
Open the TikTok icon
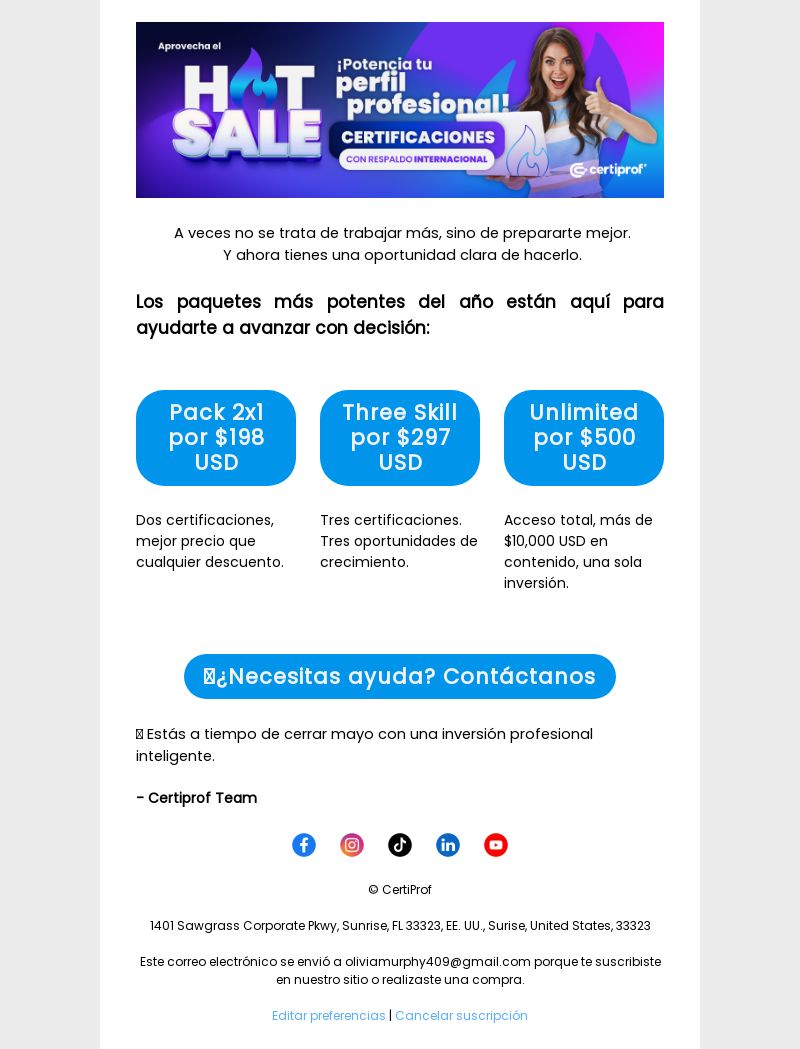pyautogui.click(x=400, y=845)
